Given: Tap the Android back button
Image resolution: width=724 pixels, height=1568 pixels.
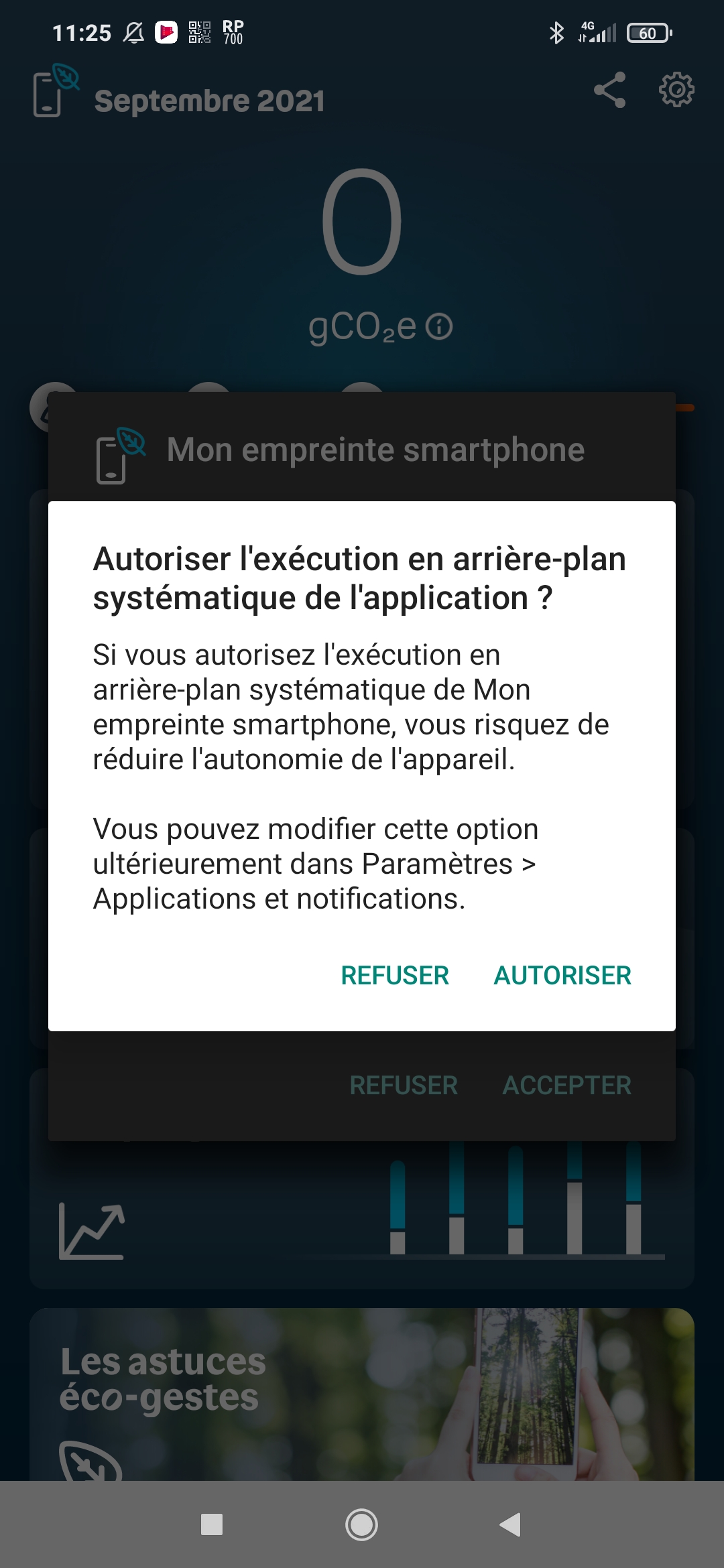Looking at the screenshot, I should 511,1524.
